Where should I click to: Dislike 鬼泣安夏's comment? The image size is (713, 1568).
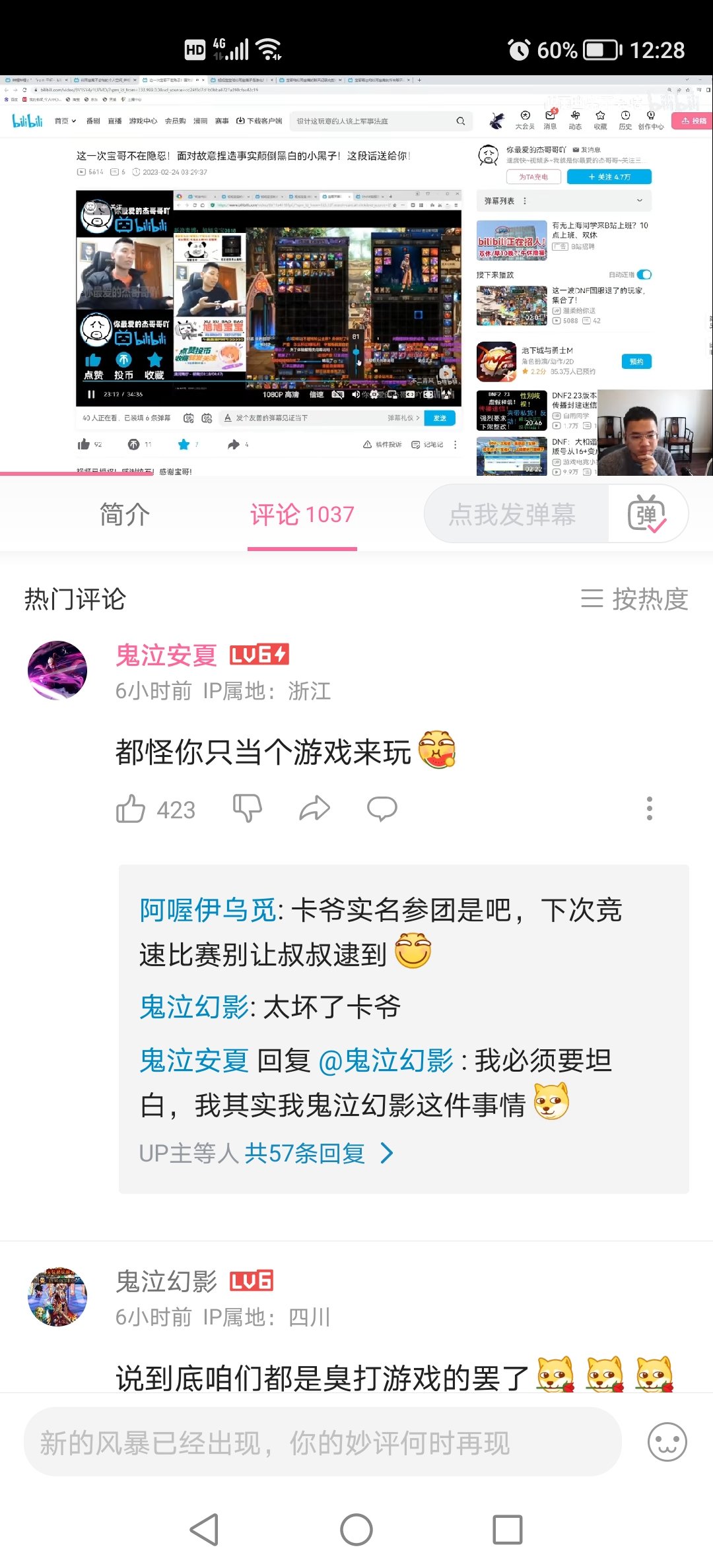click(248, 808)
